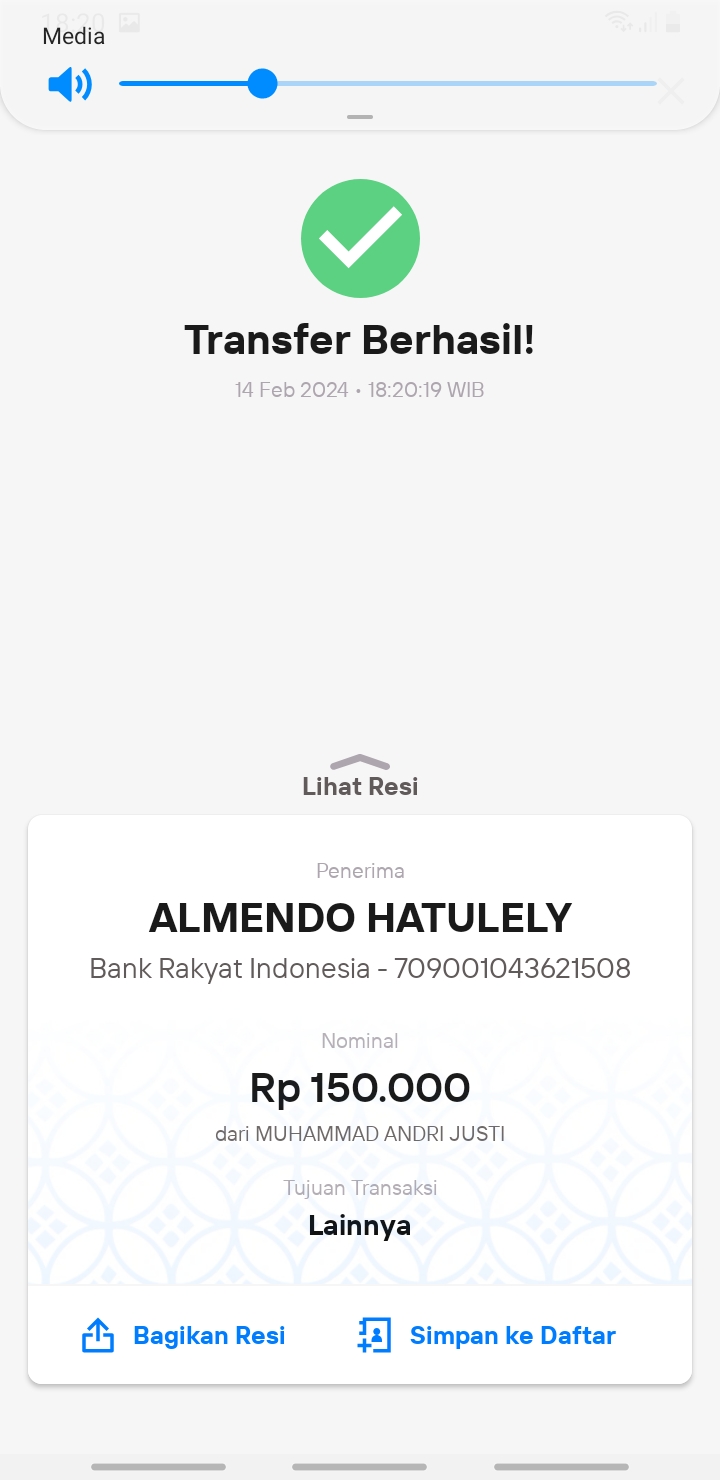Close the transfer success screen
720x1480 pixels.
(x=670, y=92)
